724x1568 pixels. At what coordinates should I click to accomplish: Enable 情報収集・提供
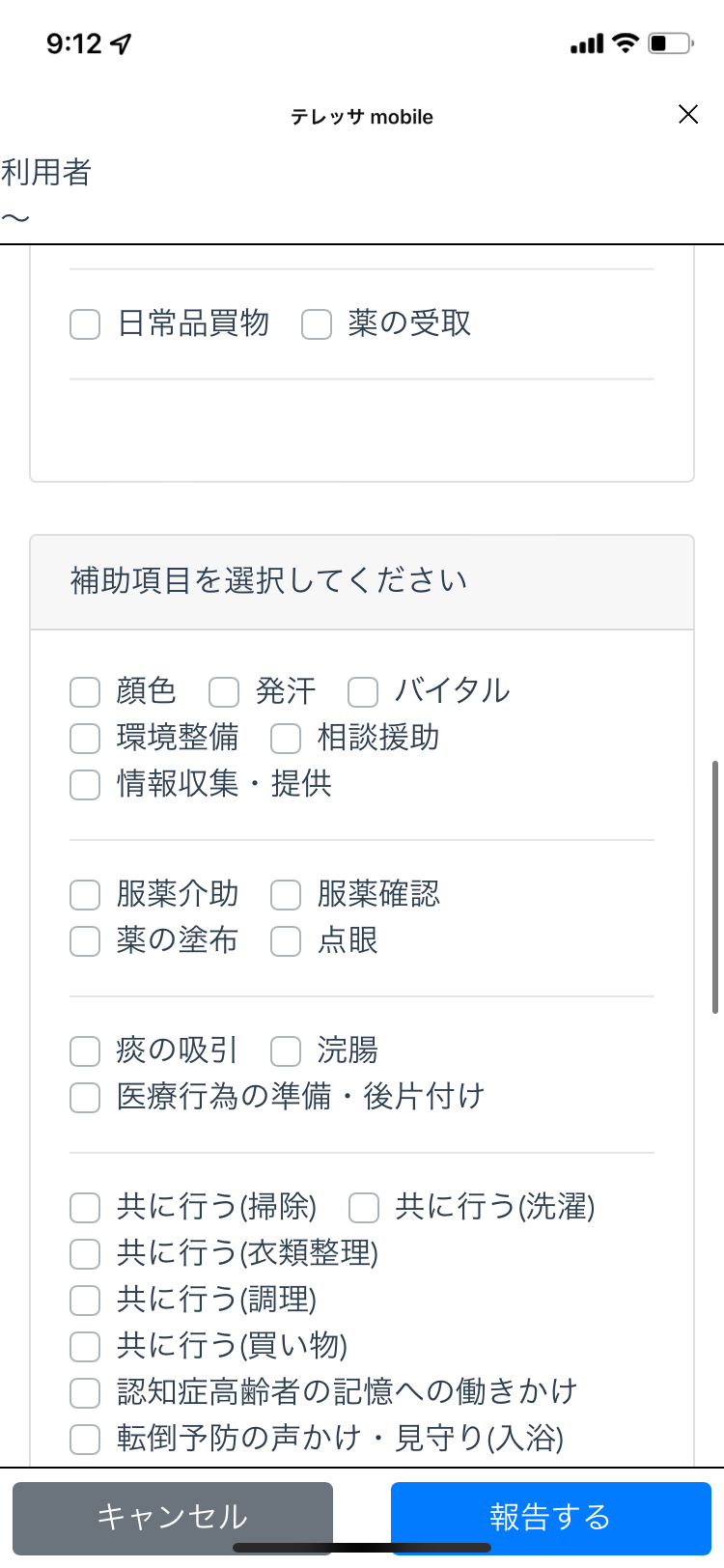(85, 785)
